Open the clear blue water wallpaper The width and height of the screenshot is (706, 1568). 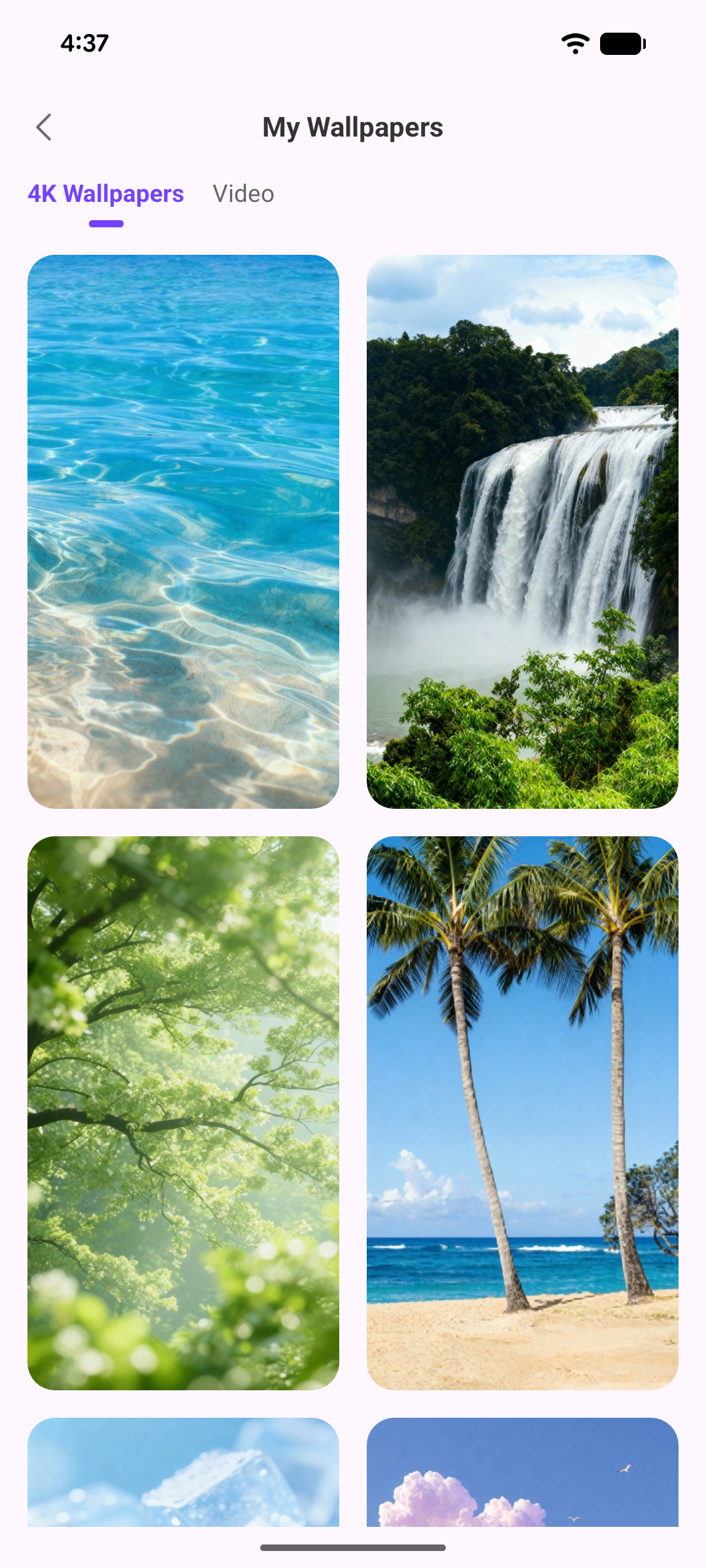[183, 531]
